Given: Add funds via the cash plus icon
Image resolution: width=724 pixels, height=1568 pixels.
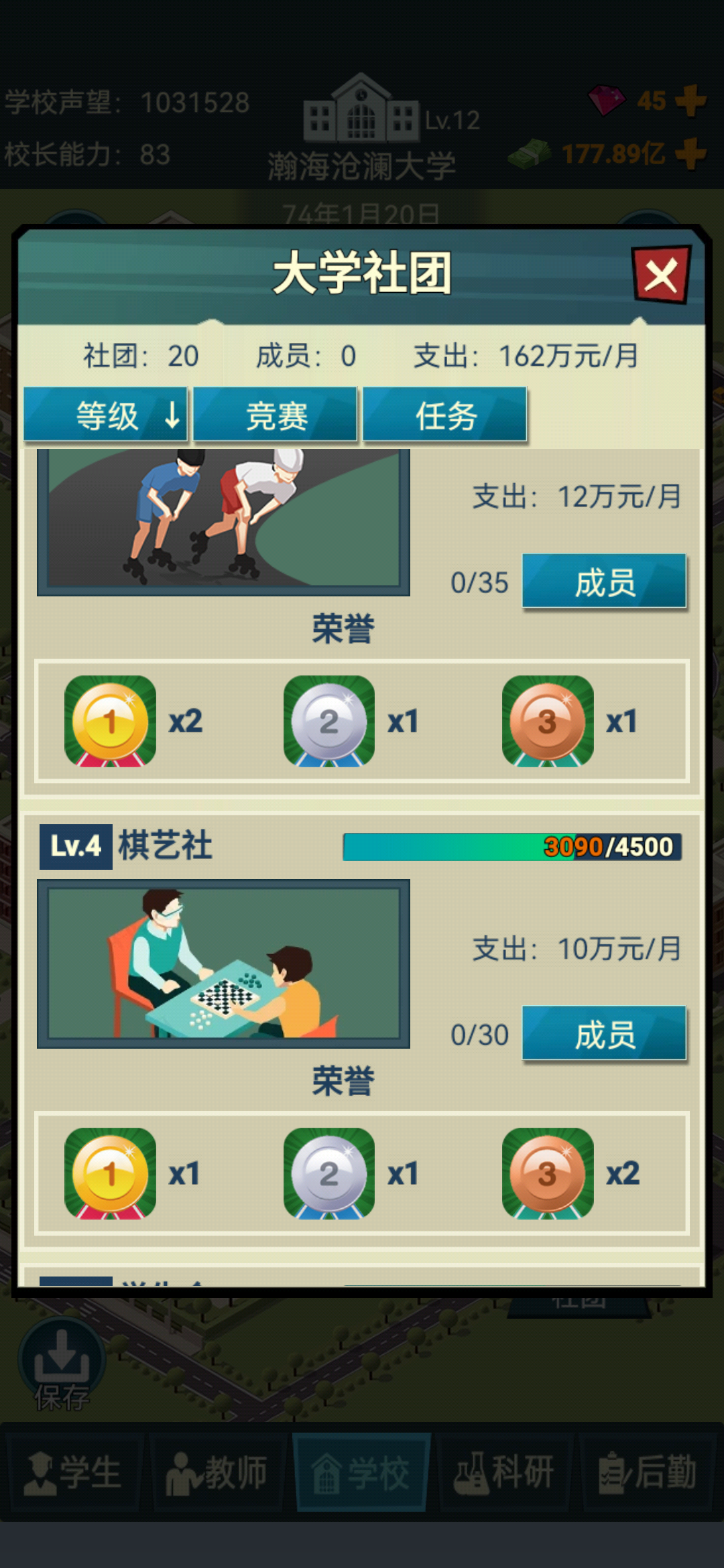Looking at the screenshot, I should point(690,153).
